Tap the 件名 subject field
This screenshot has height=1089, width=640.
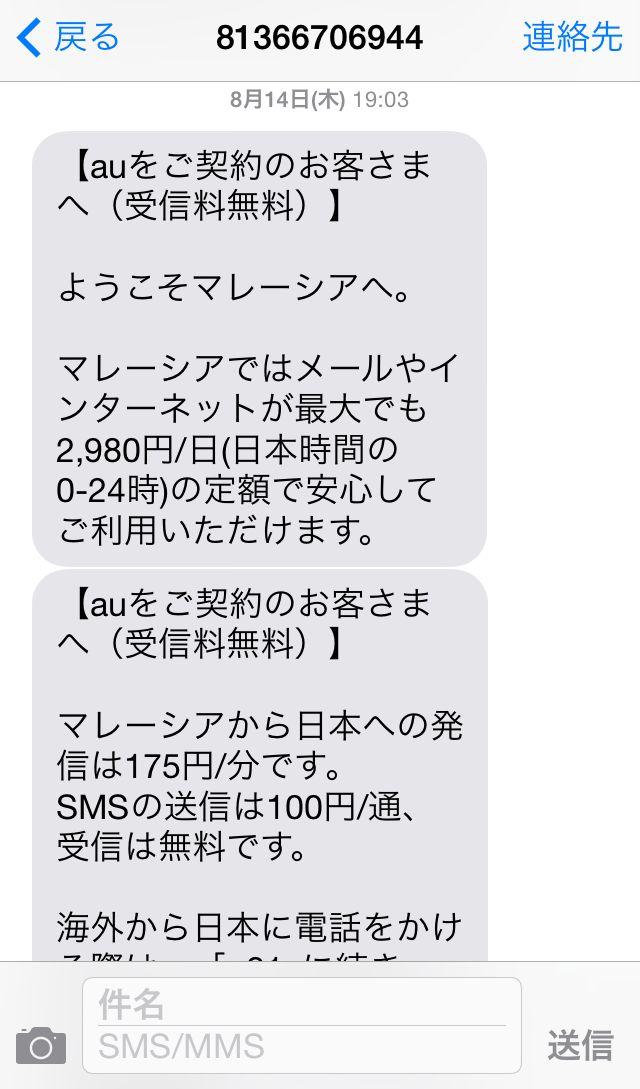click(300, 1004)
